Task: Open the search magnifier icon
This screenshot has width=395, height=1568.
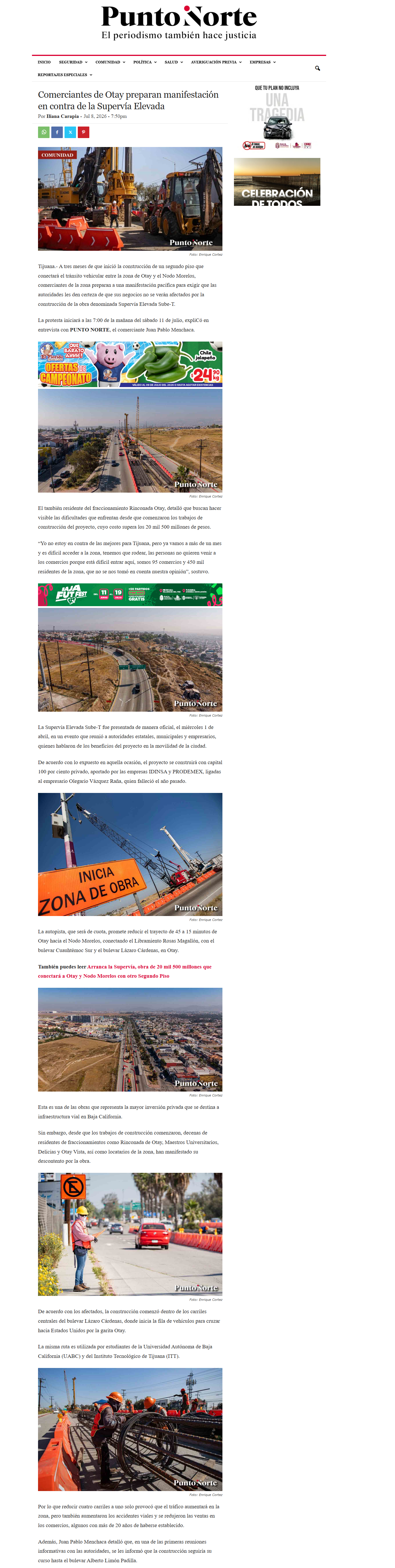Action: (x=317, y=68)
